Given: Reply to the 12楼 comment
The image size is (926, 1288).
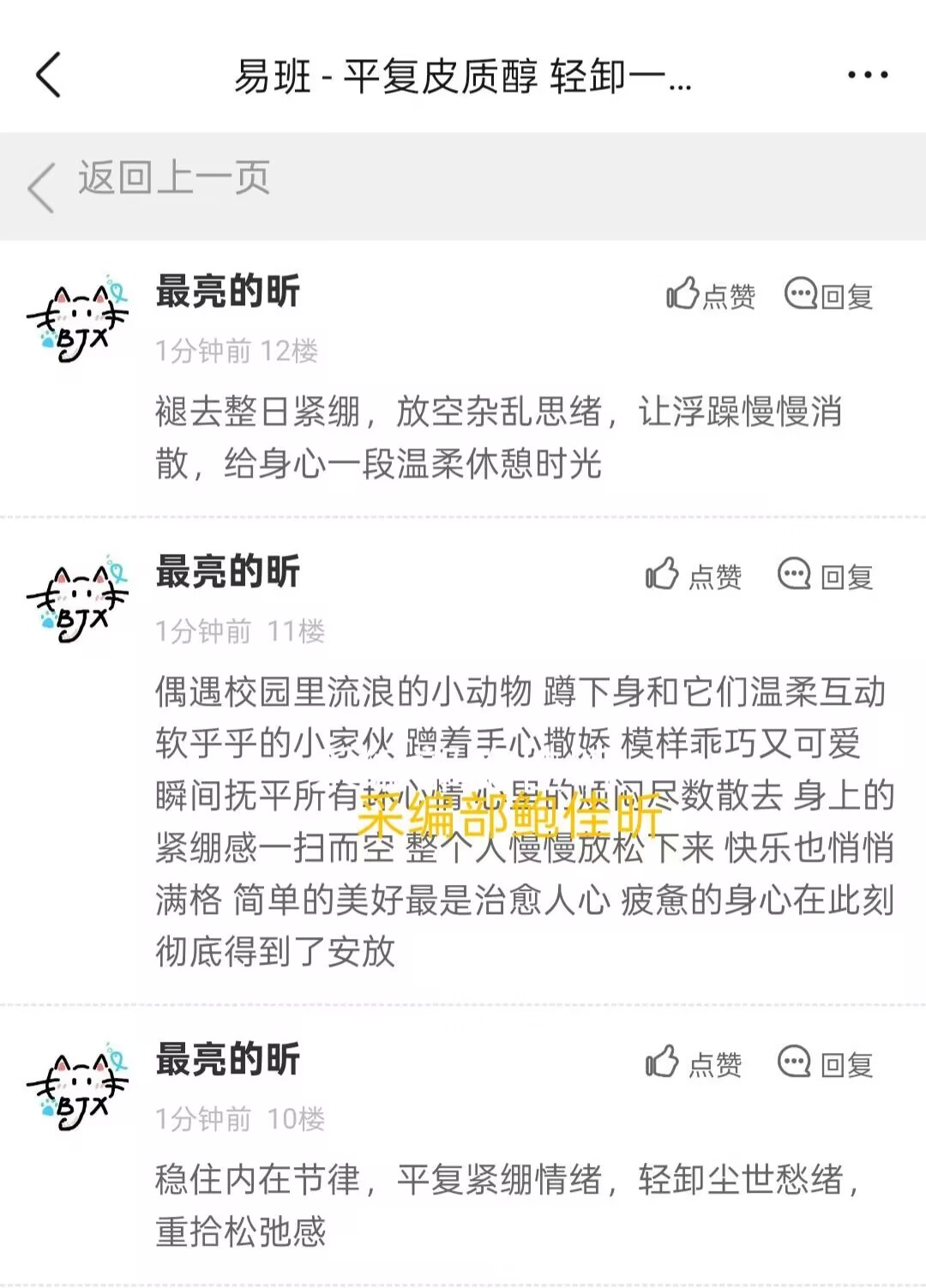Looking at the screenshot, I should pyautogui.click(x=829, y=295).
